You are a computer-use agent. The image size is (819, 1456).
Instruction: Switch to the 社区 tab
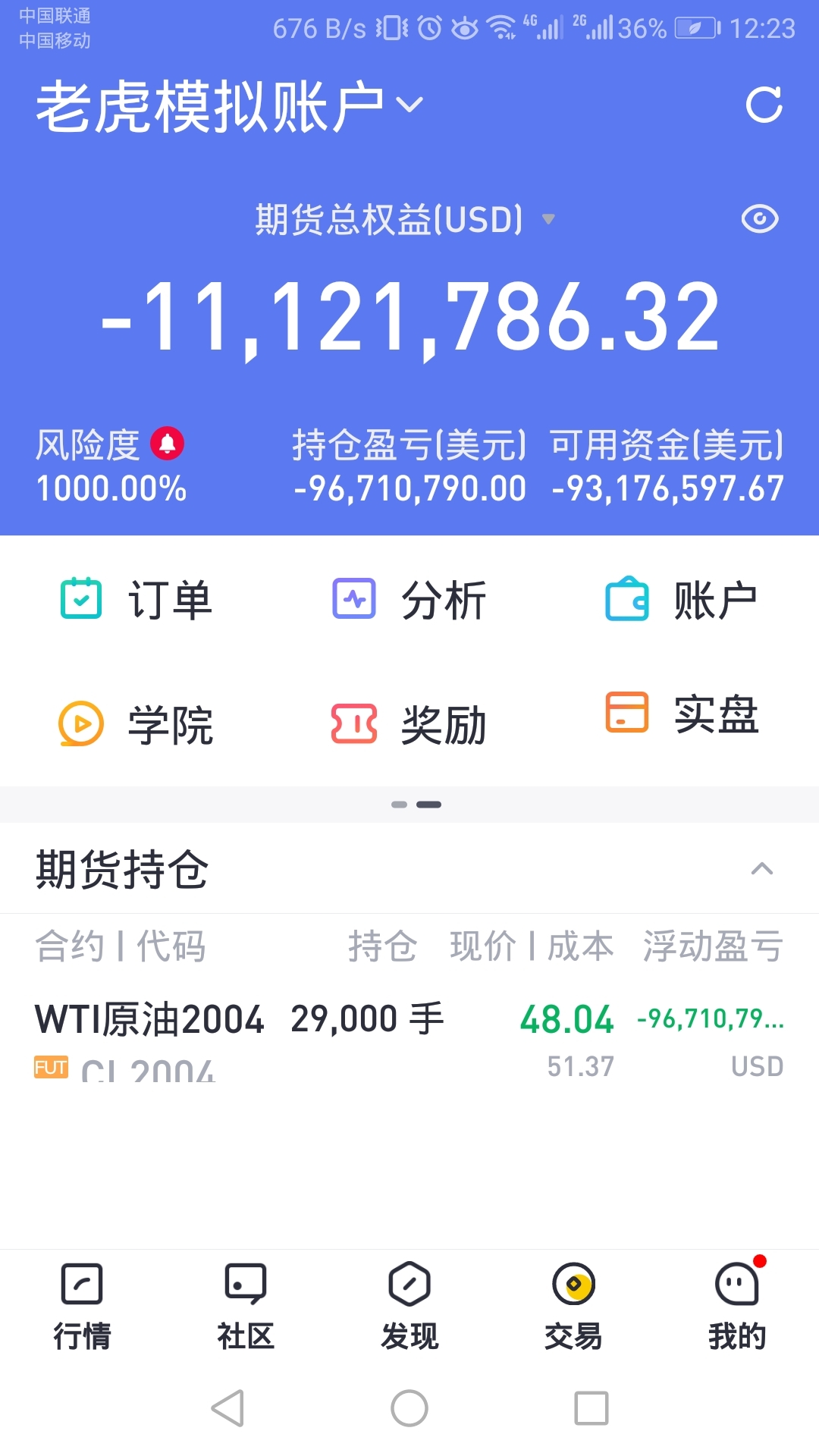coord(246,1307)
